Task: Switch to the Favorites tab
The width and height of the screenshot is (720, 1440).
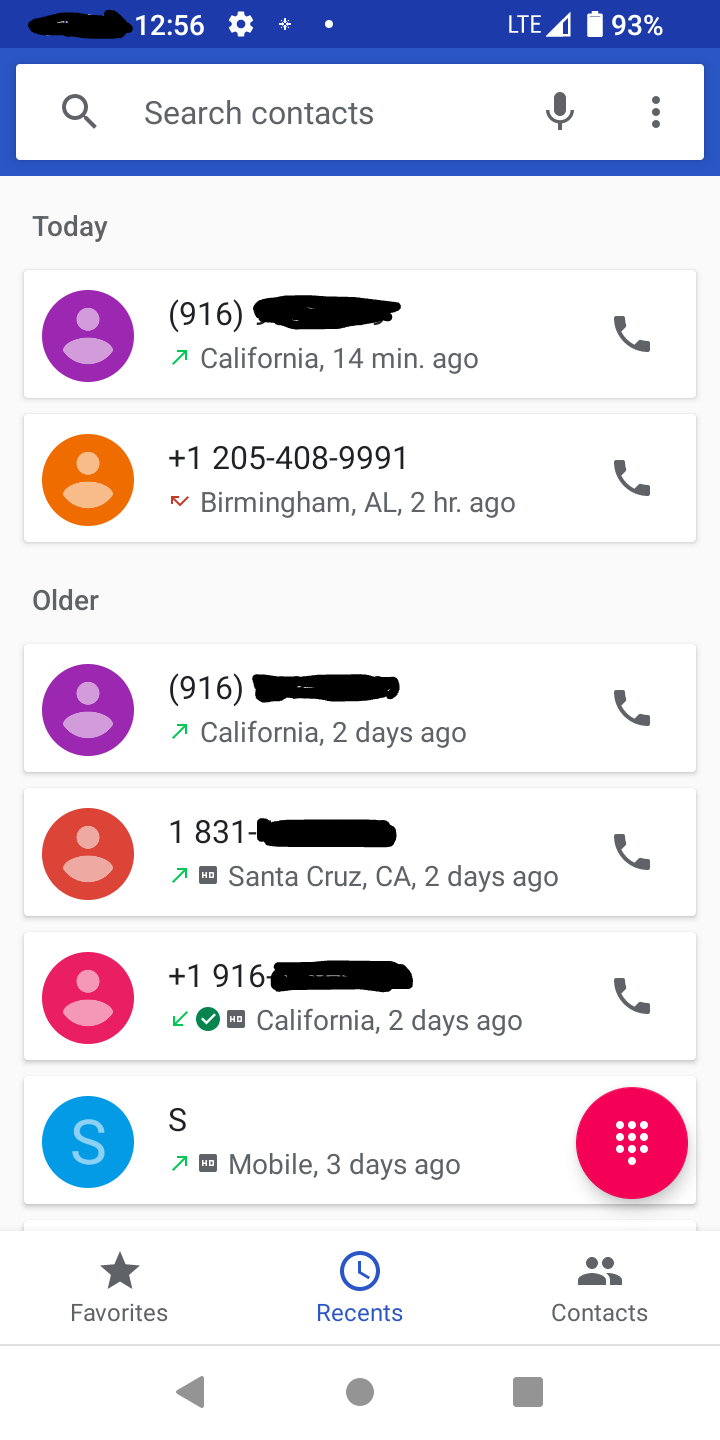Action: click(119, 1288)
